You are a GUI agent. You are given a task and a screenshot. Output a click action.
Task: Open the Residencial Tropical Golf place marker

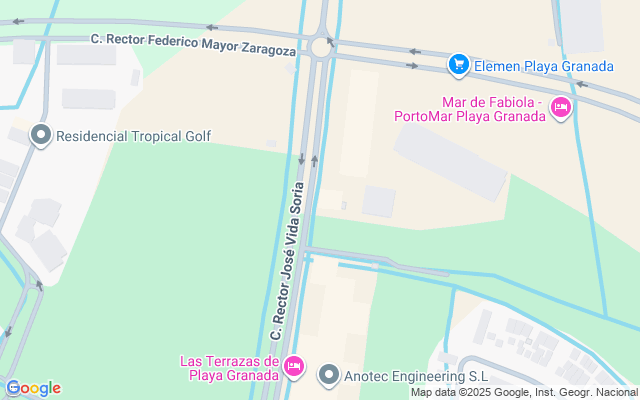(x=41, y=136)
